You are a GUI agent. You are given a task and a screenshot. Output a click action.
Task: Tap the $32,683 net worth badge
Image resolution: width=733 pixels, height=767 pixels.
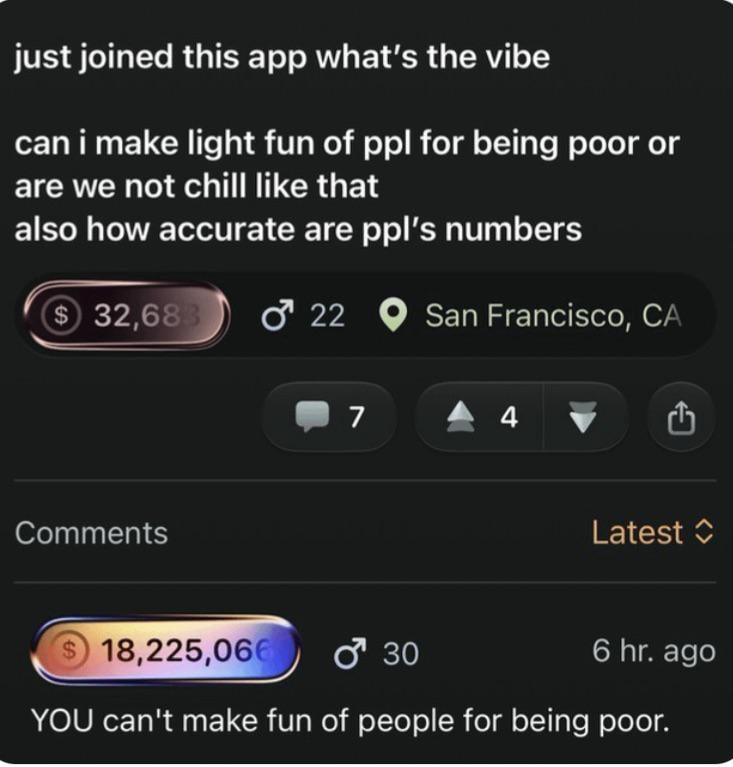click(x=128, y=317)
